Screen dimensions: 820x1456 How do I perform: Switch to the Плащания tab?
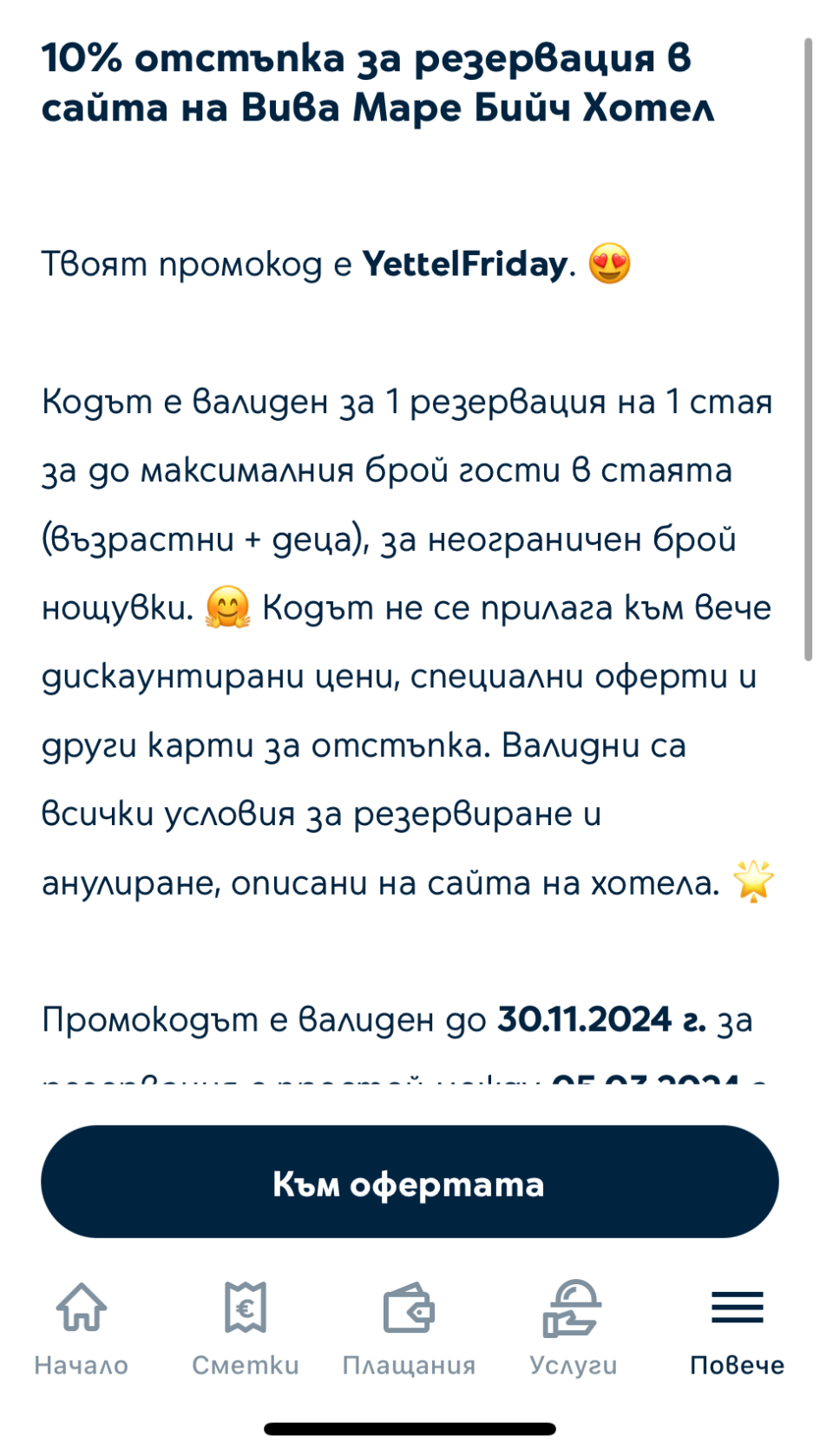(x=410, y=1327)
